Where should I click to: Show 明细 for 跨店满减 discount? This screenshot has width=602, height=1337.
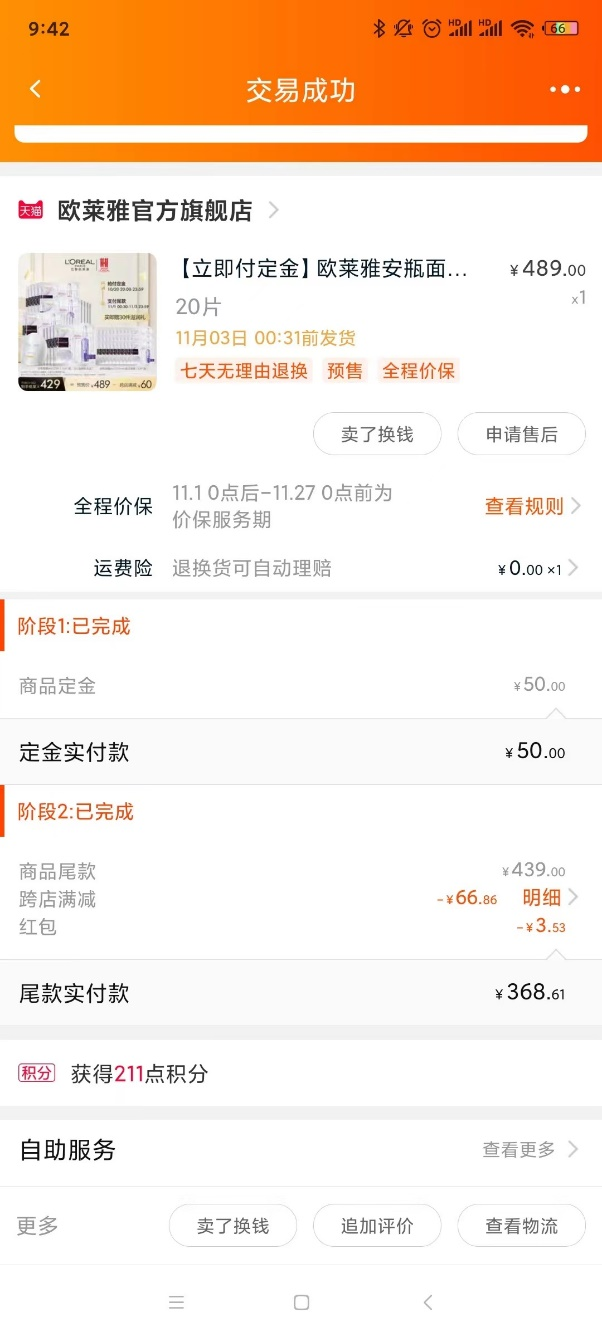[550, 897]
